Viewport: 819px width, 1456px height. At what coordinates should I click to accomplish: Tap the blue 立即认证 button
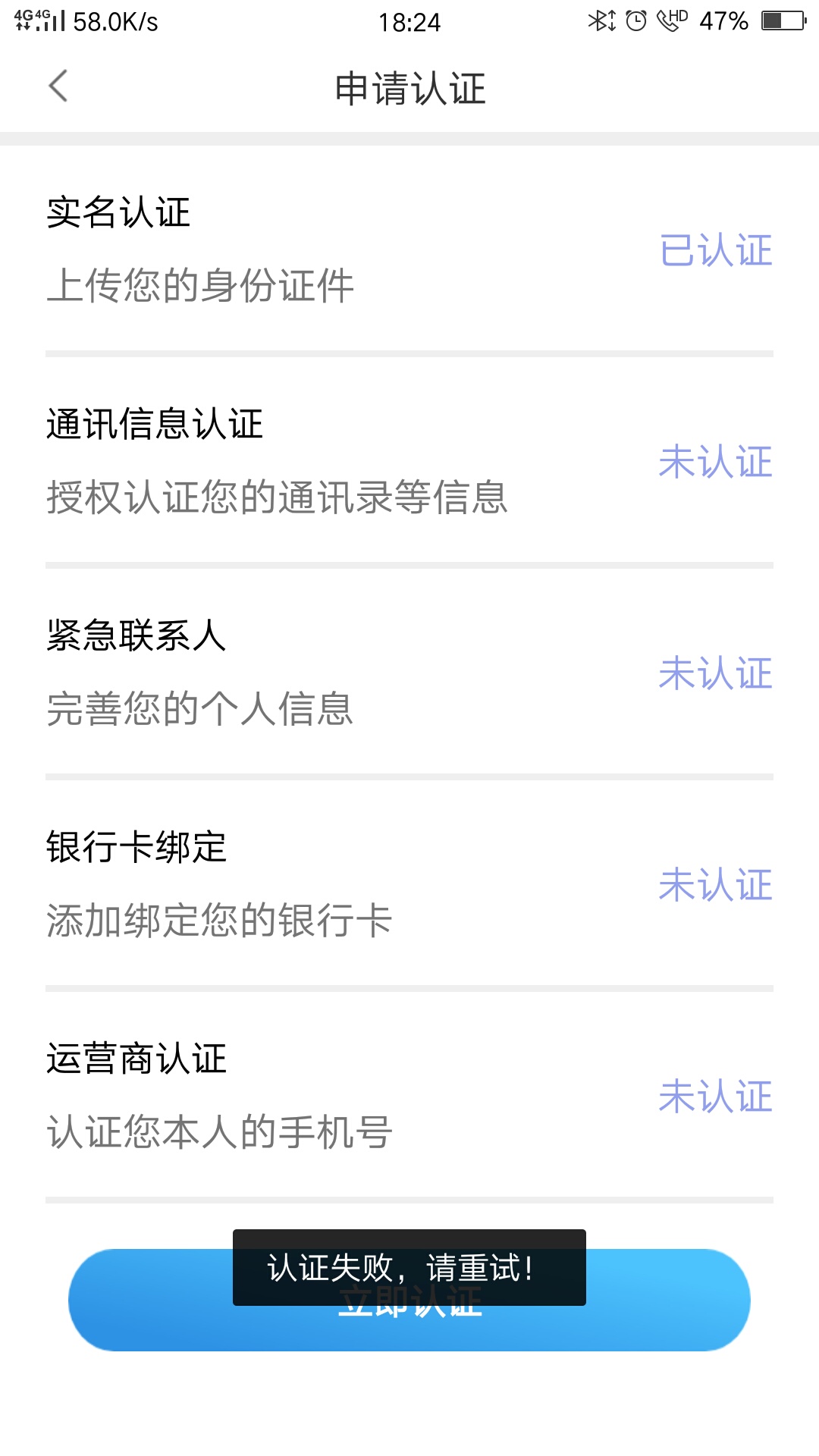(x=409, y=1301)
